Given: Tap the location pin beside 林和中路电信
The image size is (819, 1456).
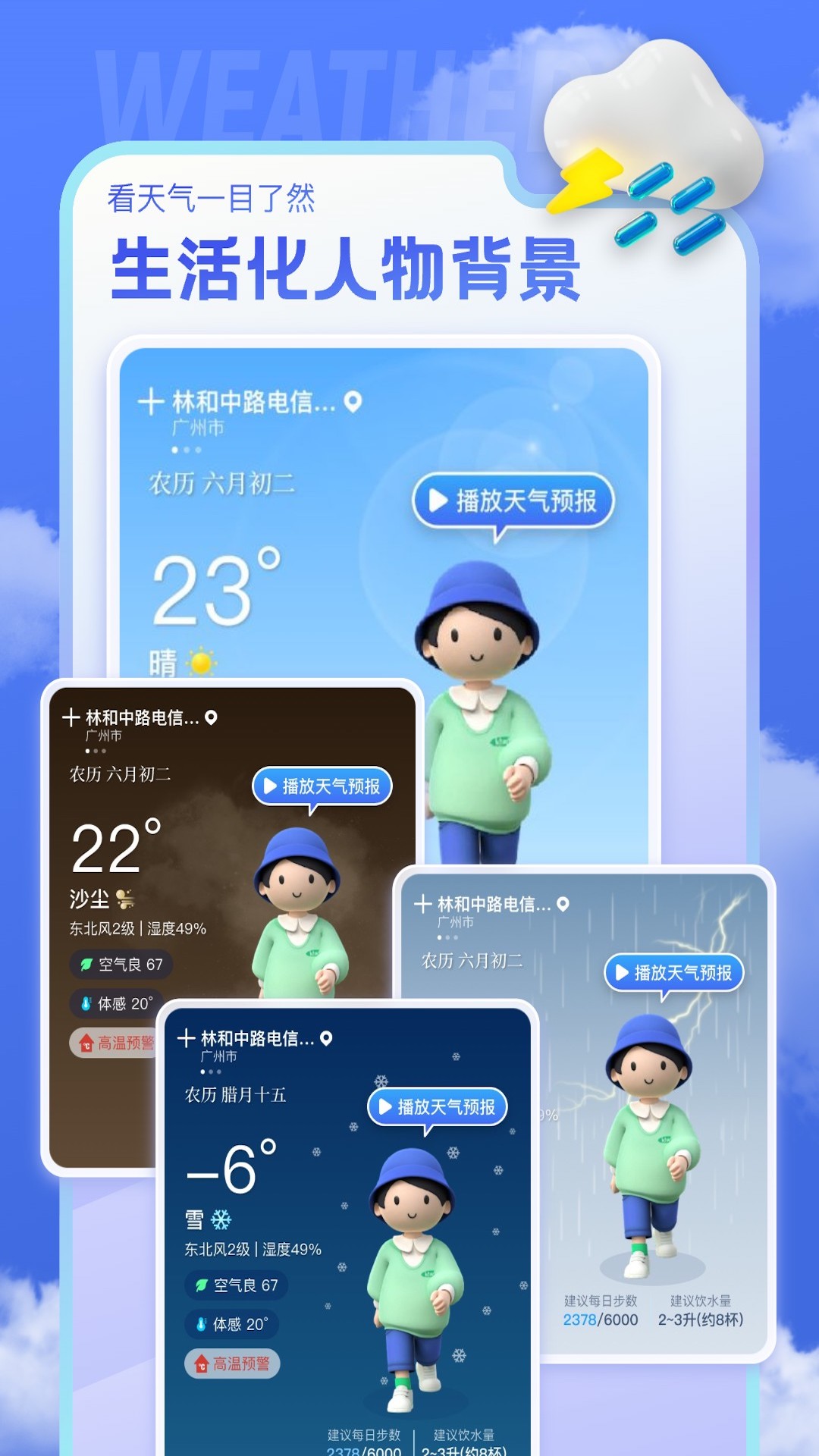Looking at the screenshot, I should (x=351, y=400).
